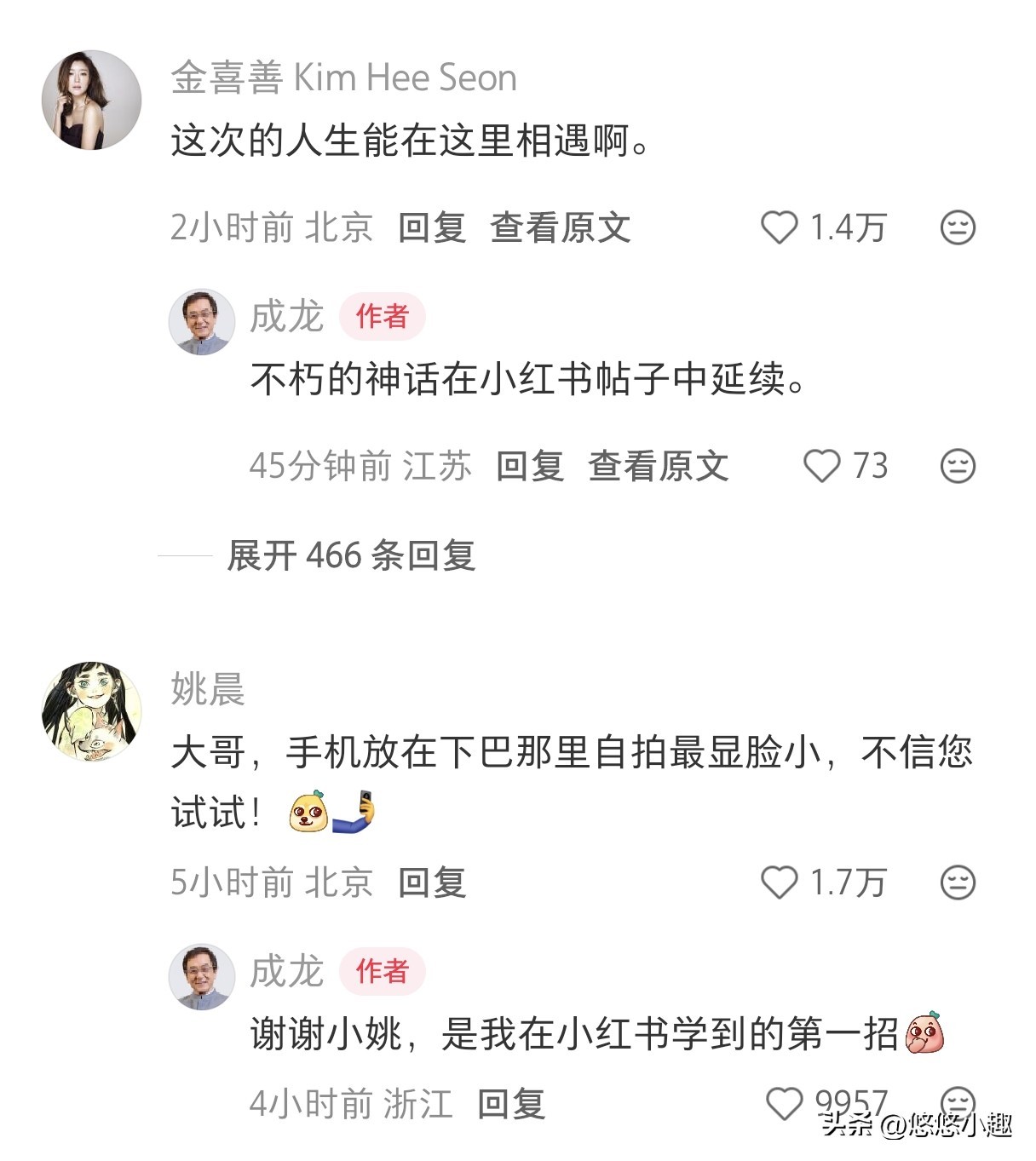Screen dimensions: 1036x1161
Task: Like 成龙's reply with 73 likes
Action: point(822,466)
